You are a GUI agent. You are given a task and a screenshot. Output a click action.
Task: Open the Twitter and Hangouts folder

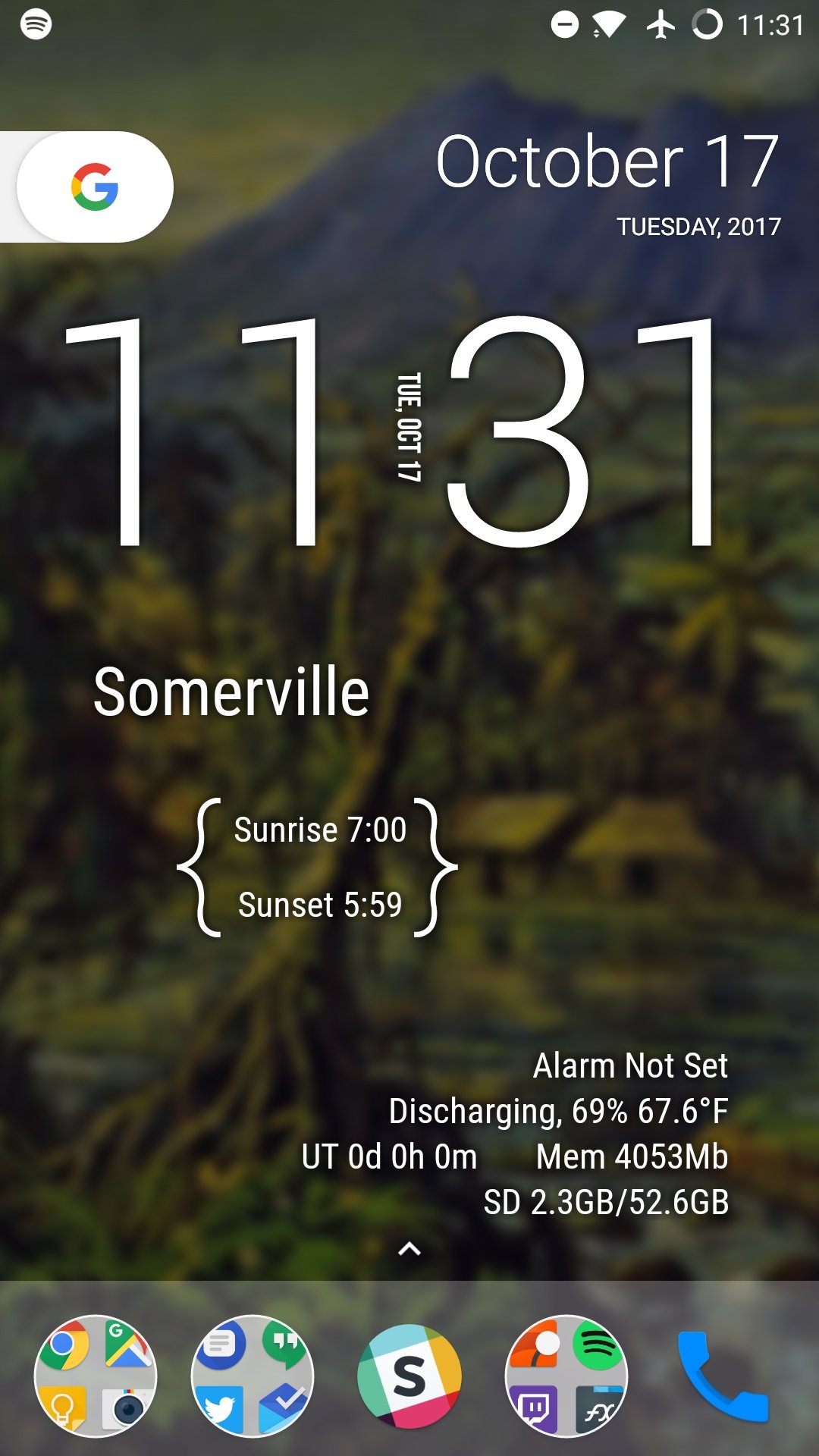coord(253,1376)
